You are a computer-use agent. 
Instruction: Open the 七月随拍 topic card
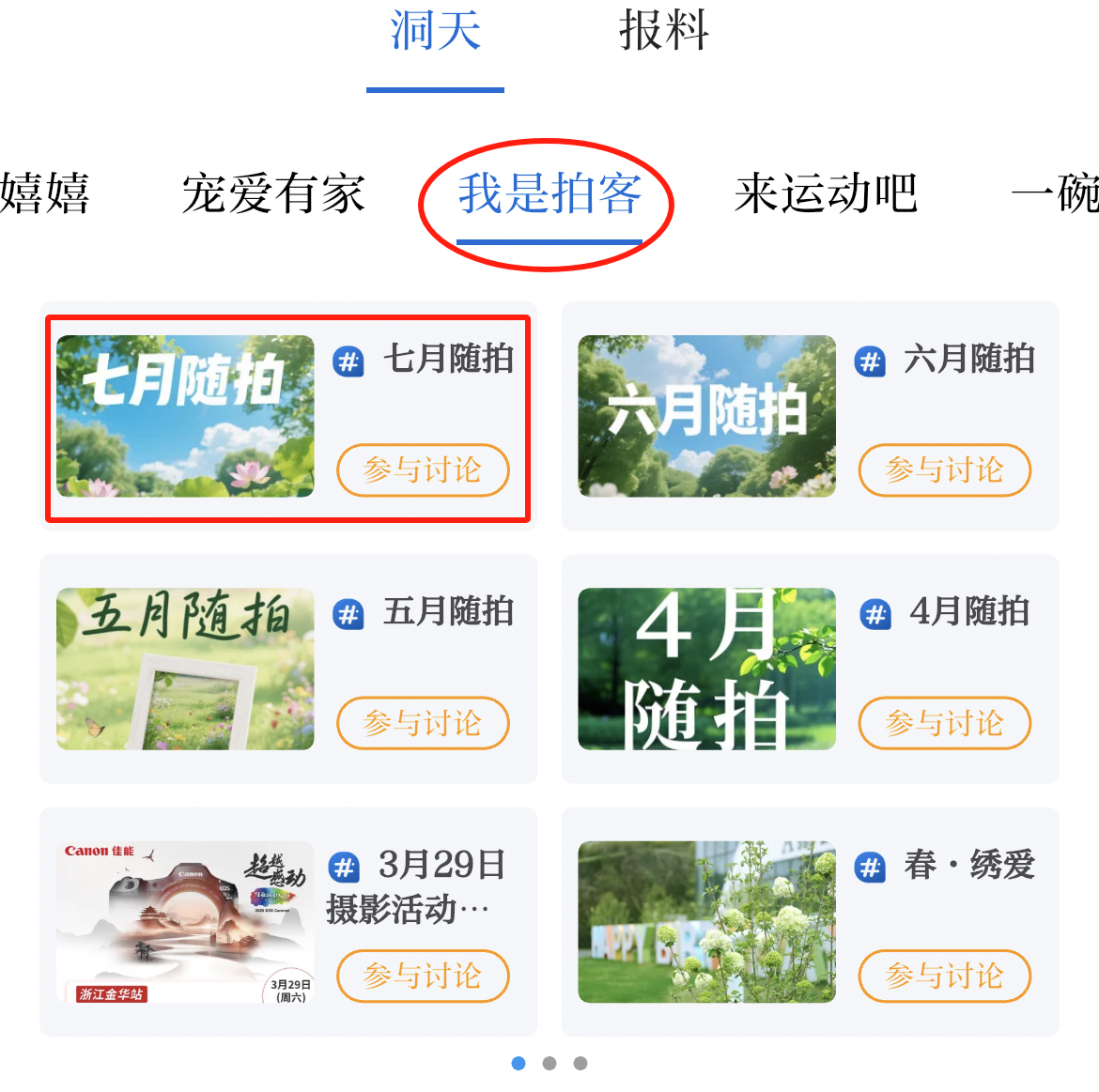click(186, 416)
